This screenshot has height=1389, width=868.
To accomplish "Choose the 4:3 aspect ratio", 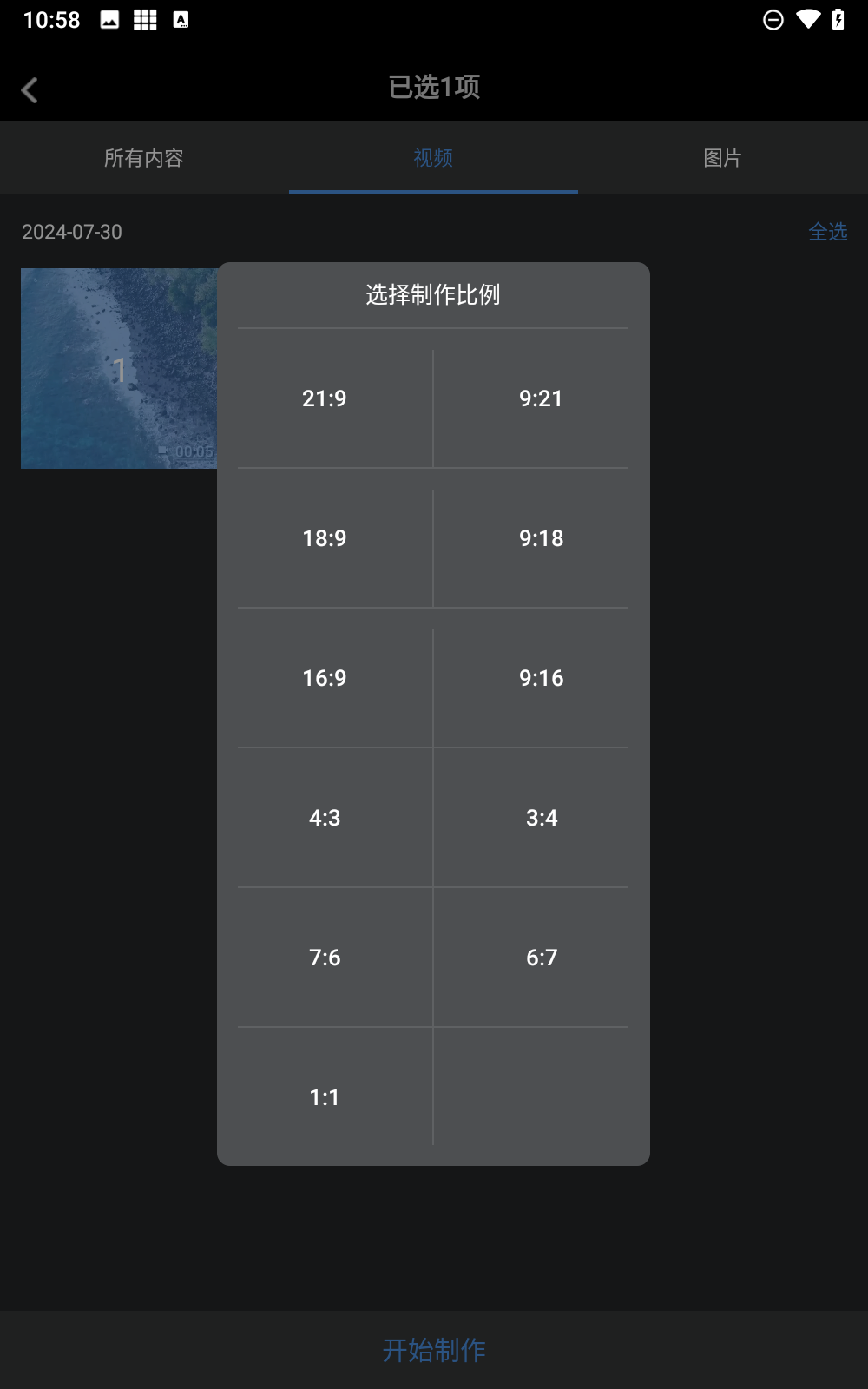I will tap(325, 818).
